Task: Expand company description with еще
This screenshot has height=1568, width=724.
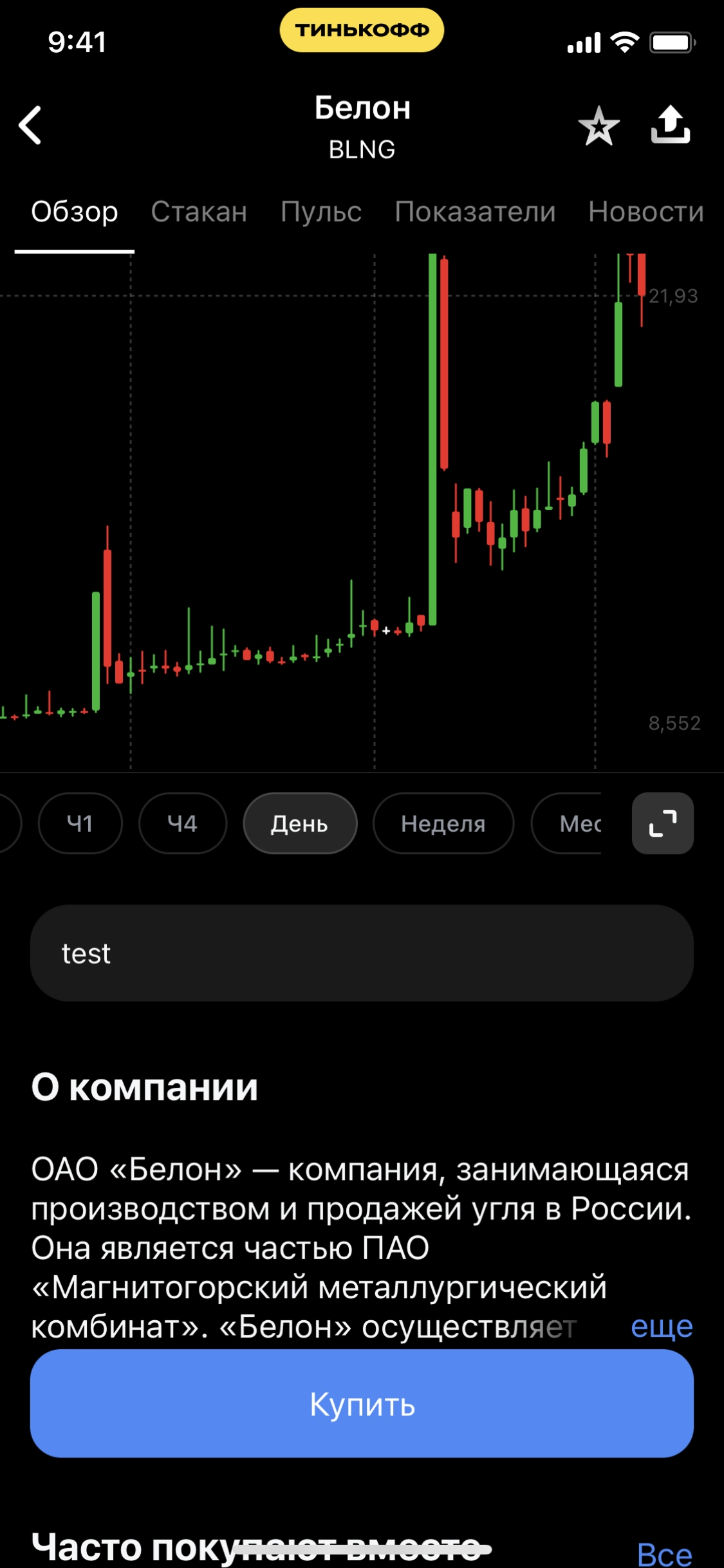Action: tap(662, 1326)
